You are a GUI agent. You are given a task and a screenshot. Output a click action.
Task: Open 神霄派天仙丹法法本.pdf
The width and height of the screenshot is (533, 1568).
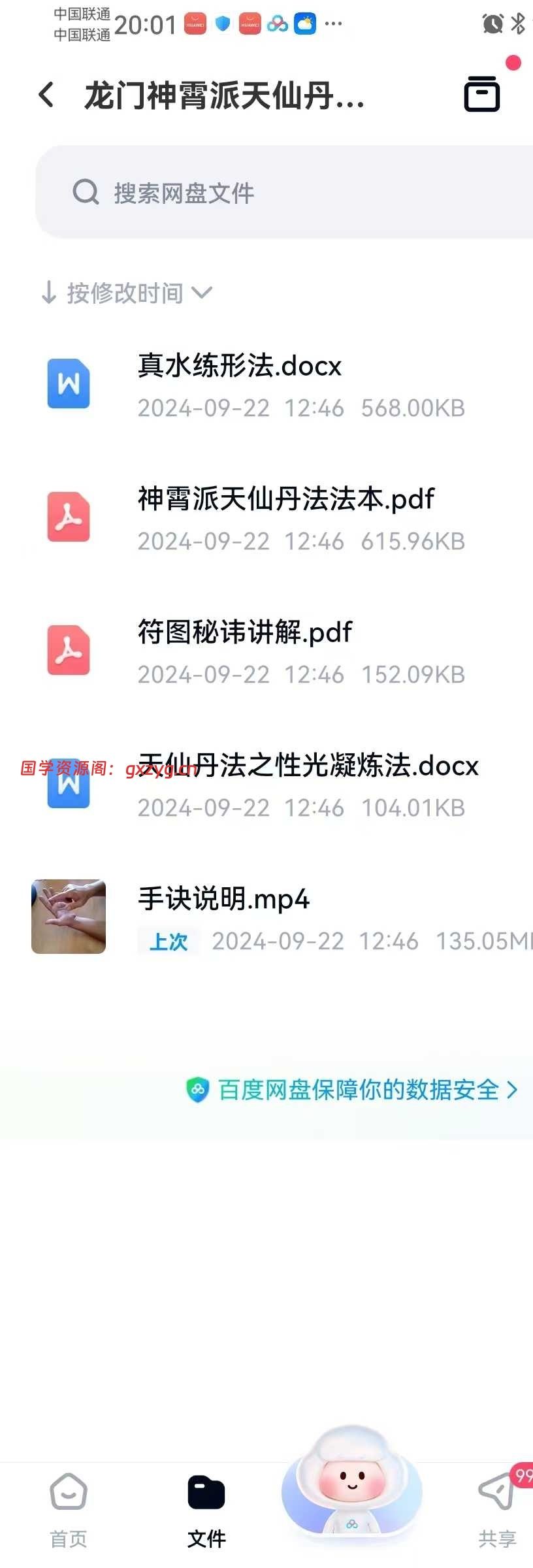click(285, 499)
